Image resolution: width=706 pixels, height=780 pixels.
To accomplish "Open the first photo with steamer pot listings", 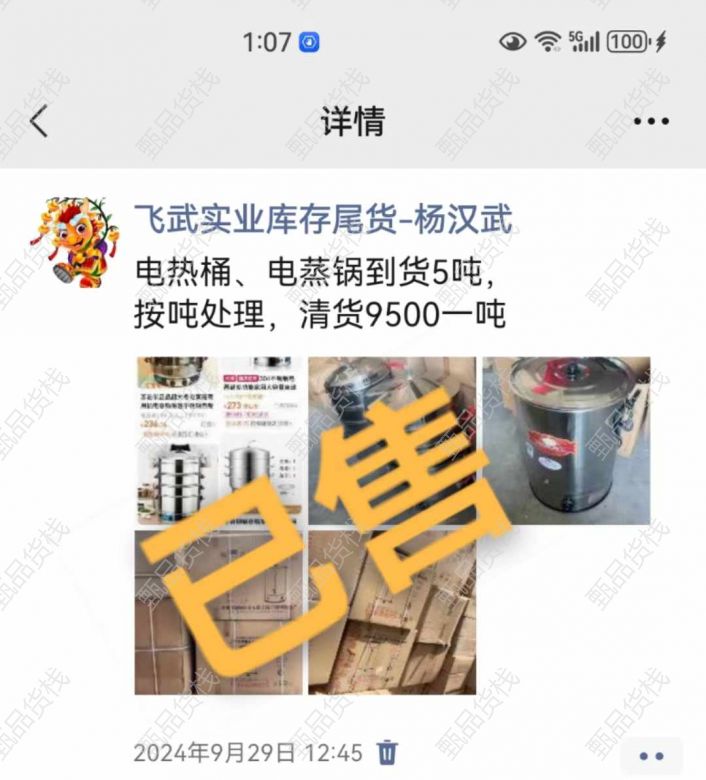I will point(218,441).
